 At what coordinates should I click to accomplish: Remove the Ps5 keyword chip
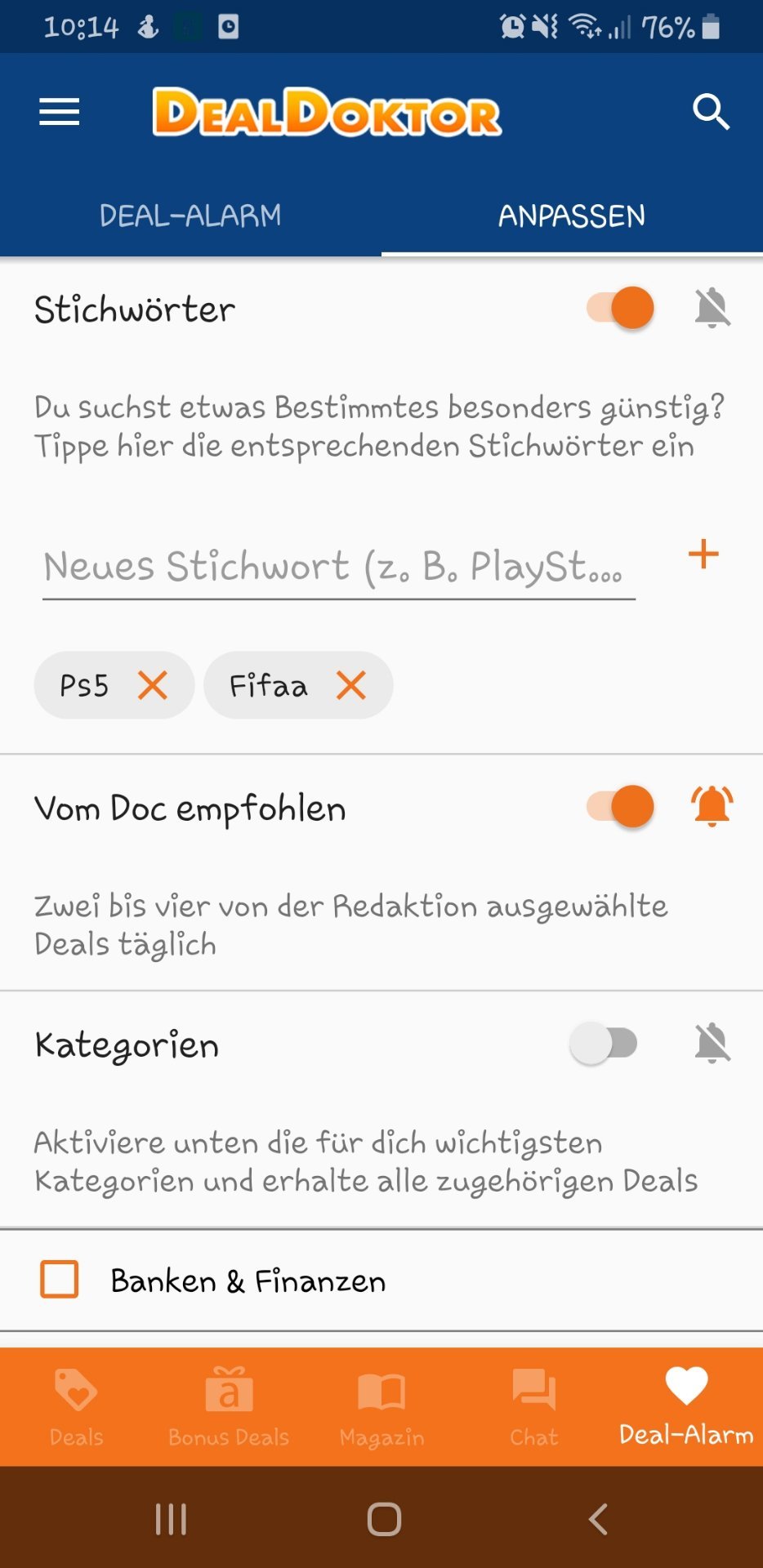click(x=153, y=685)
